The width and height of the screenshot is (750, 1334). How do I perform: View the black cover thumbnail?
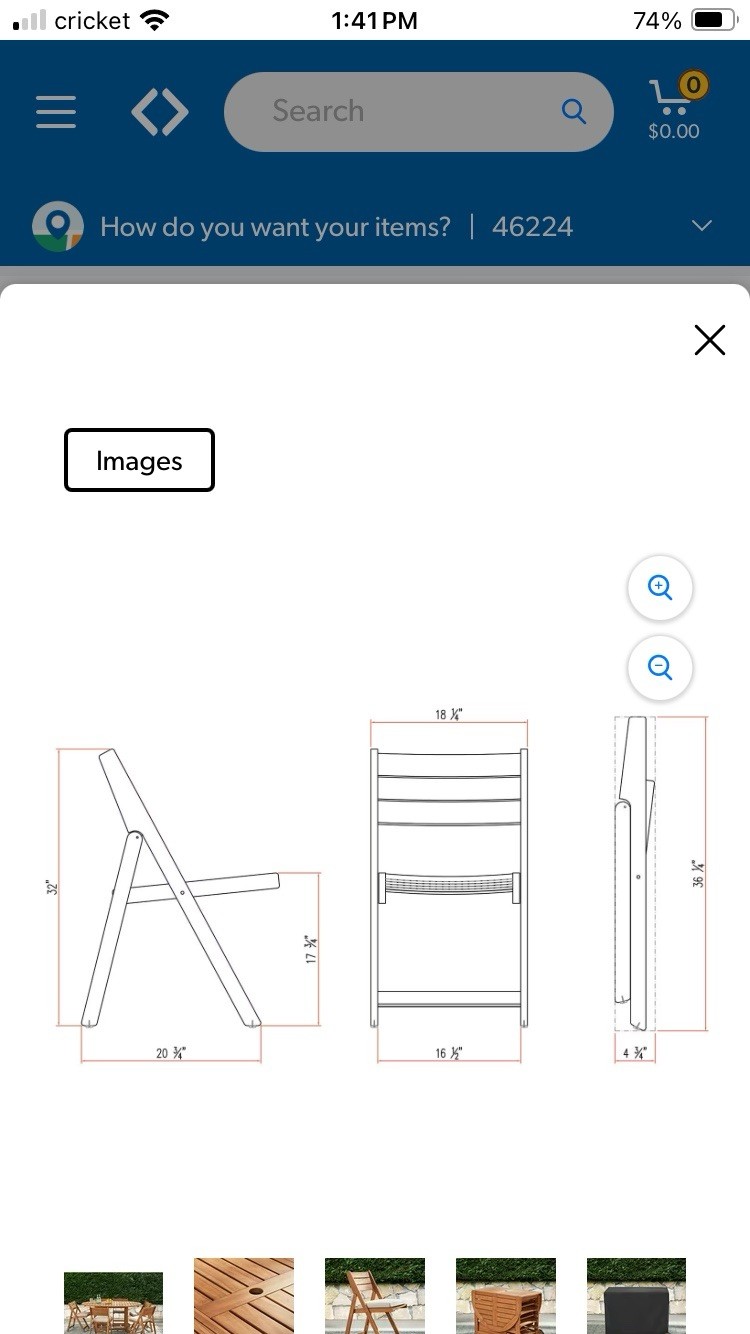tap(636, 1296)
